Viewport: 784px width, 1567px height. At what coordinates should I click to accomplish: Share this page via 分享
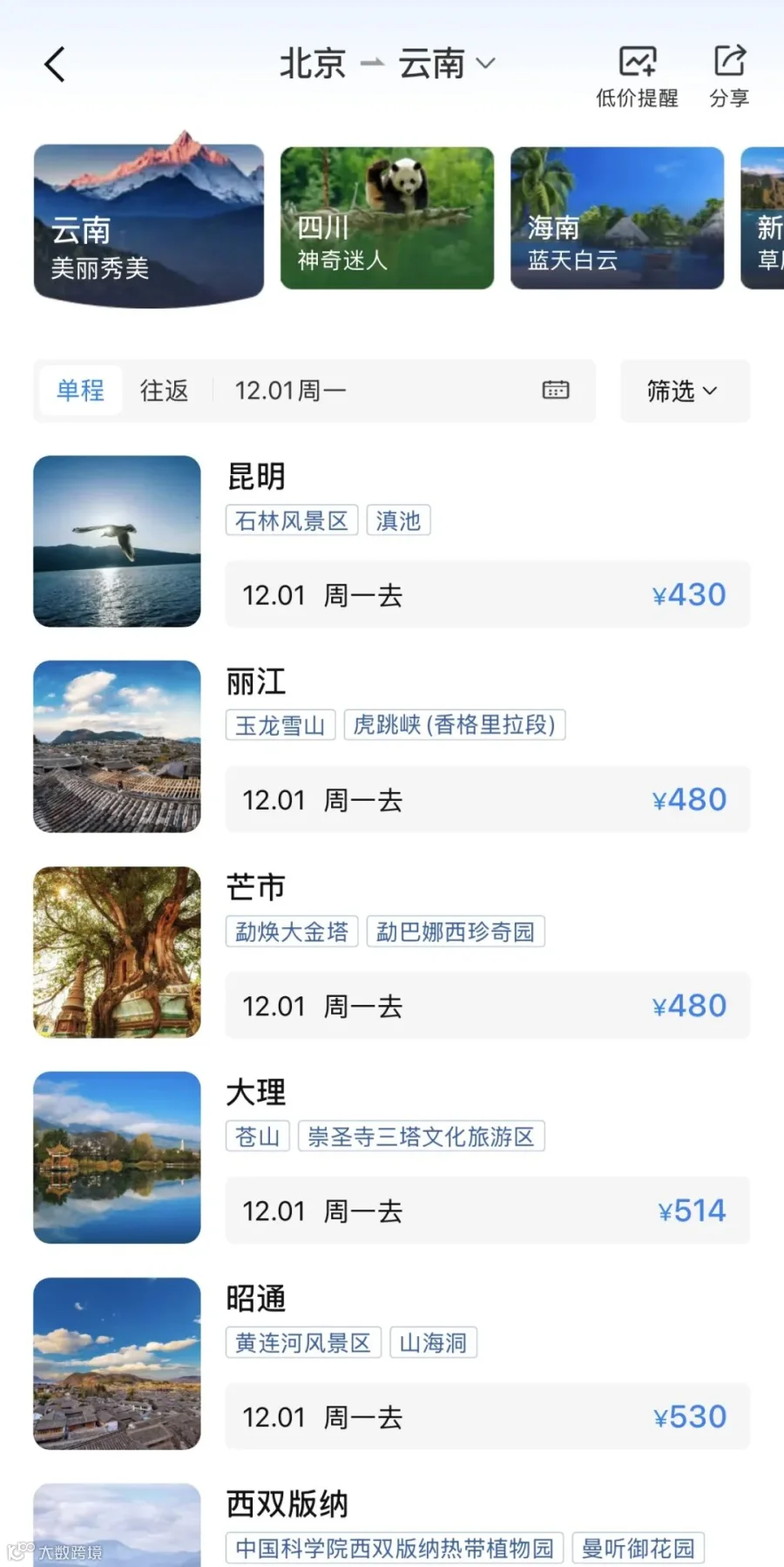(x=729, y=77)
